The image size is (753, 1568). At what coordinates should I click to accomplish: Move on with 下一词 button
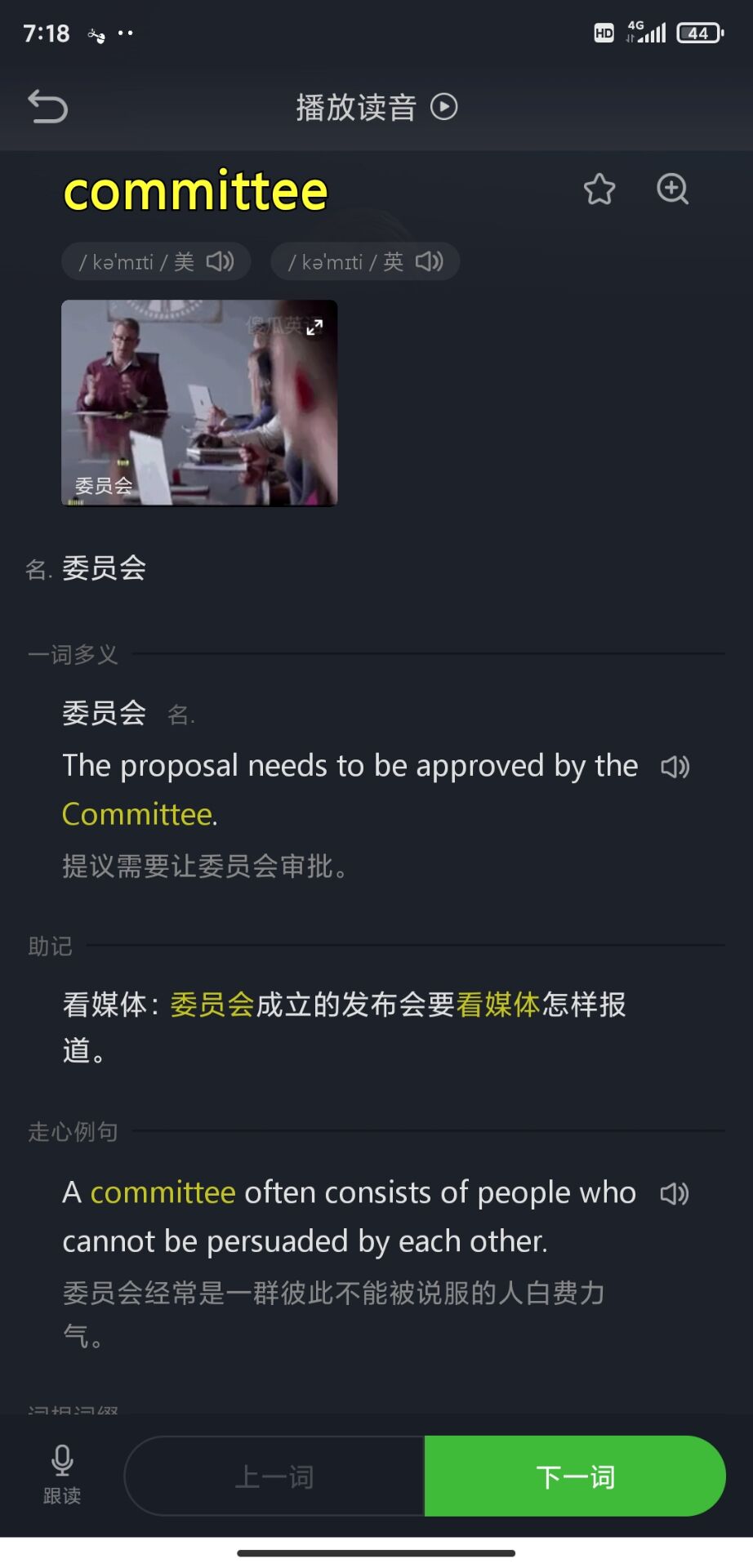point(575,1477)
